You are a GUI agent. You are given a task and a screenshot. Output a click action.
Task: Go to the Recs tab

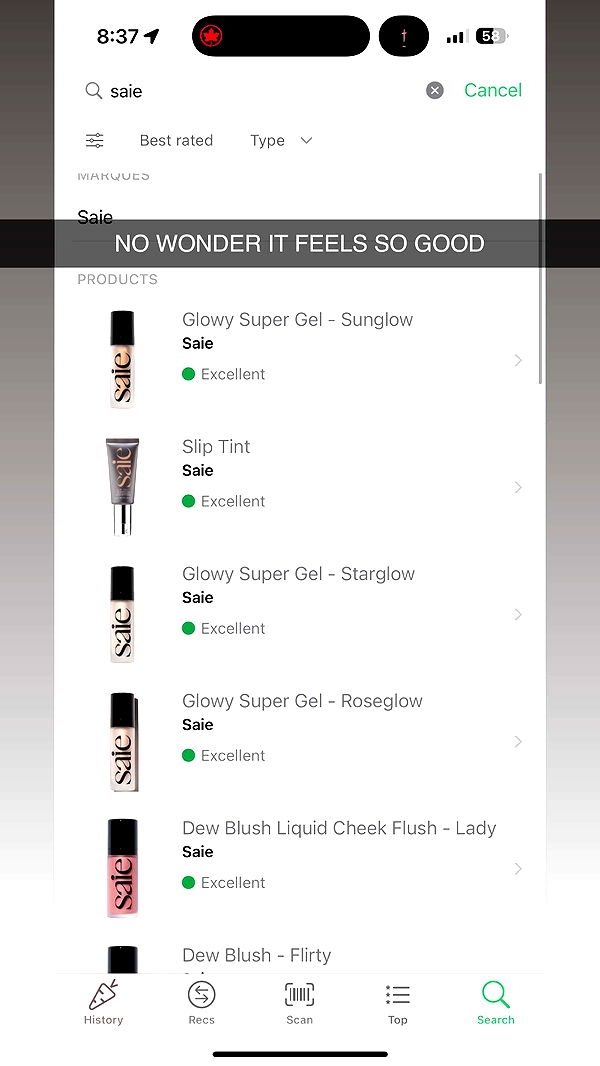[201, 1003]
